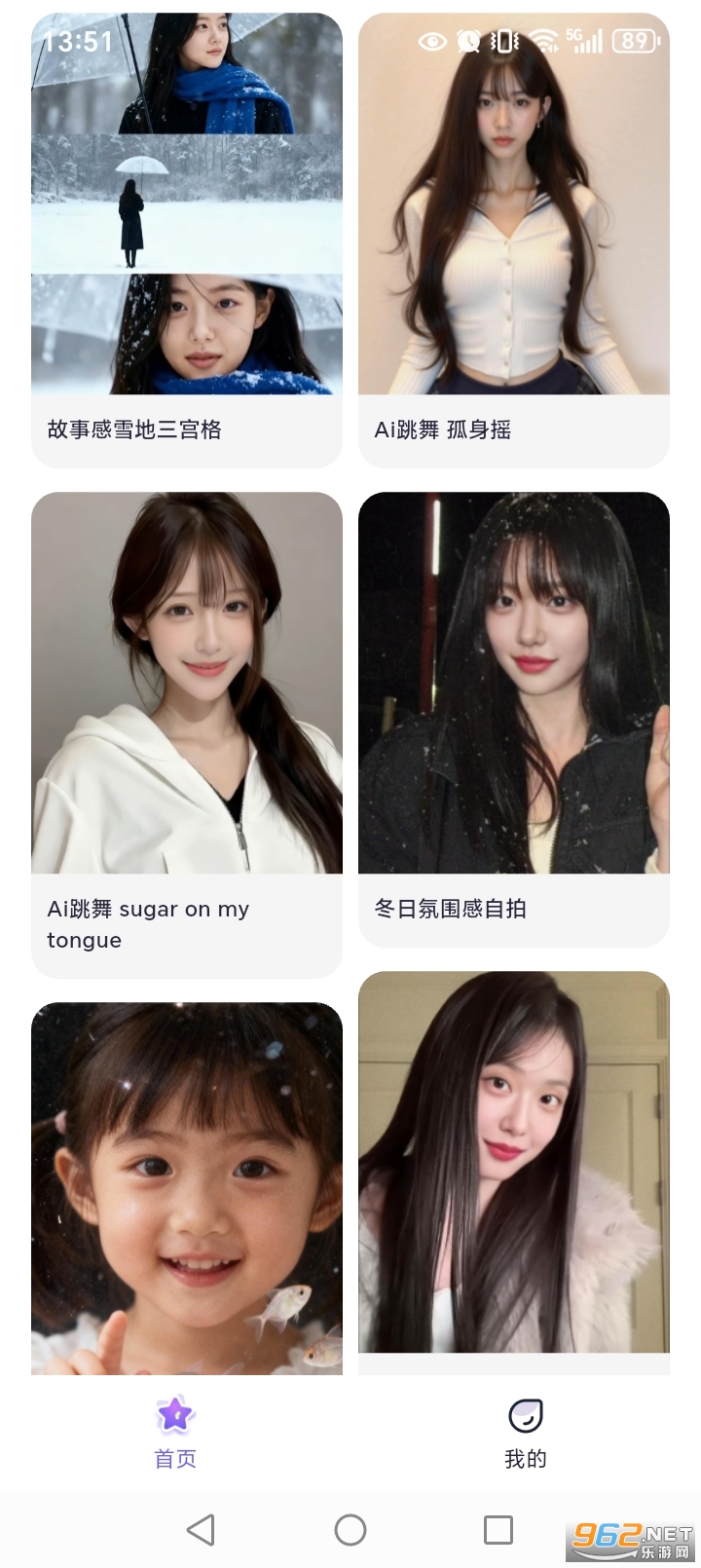Switch to the 首页 tab

click(175, 1432)
